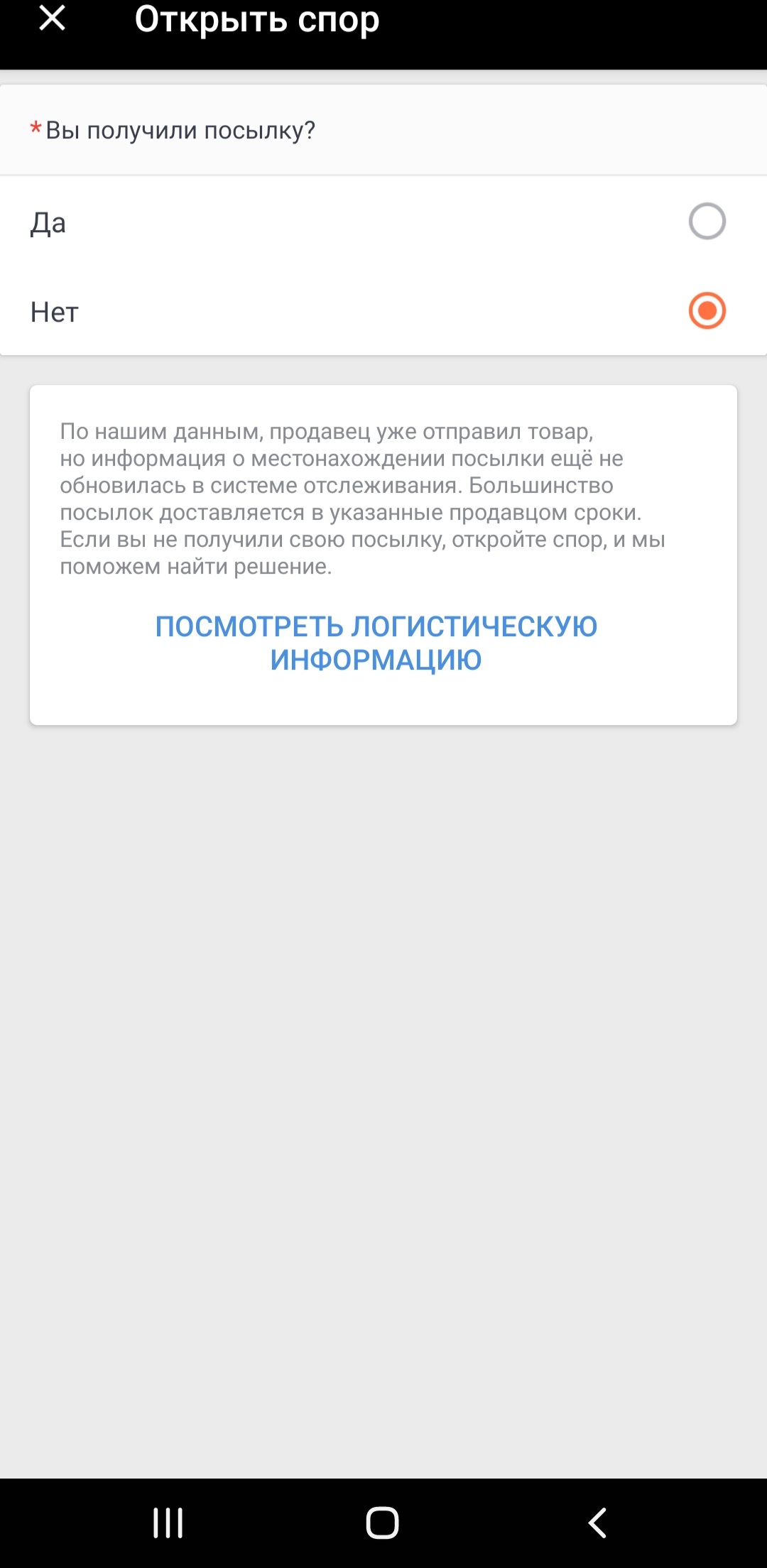767x1568 pixels.
Task: Go back using system navigation
Action: 597,1523
